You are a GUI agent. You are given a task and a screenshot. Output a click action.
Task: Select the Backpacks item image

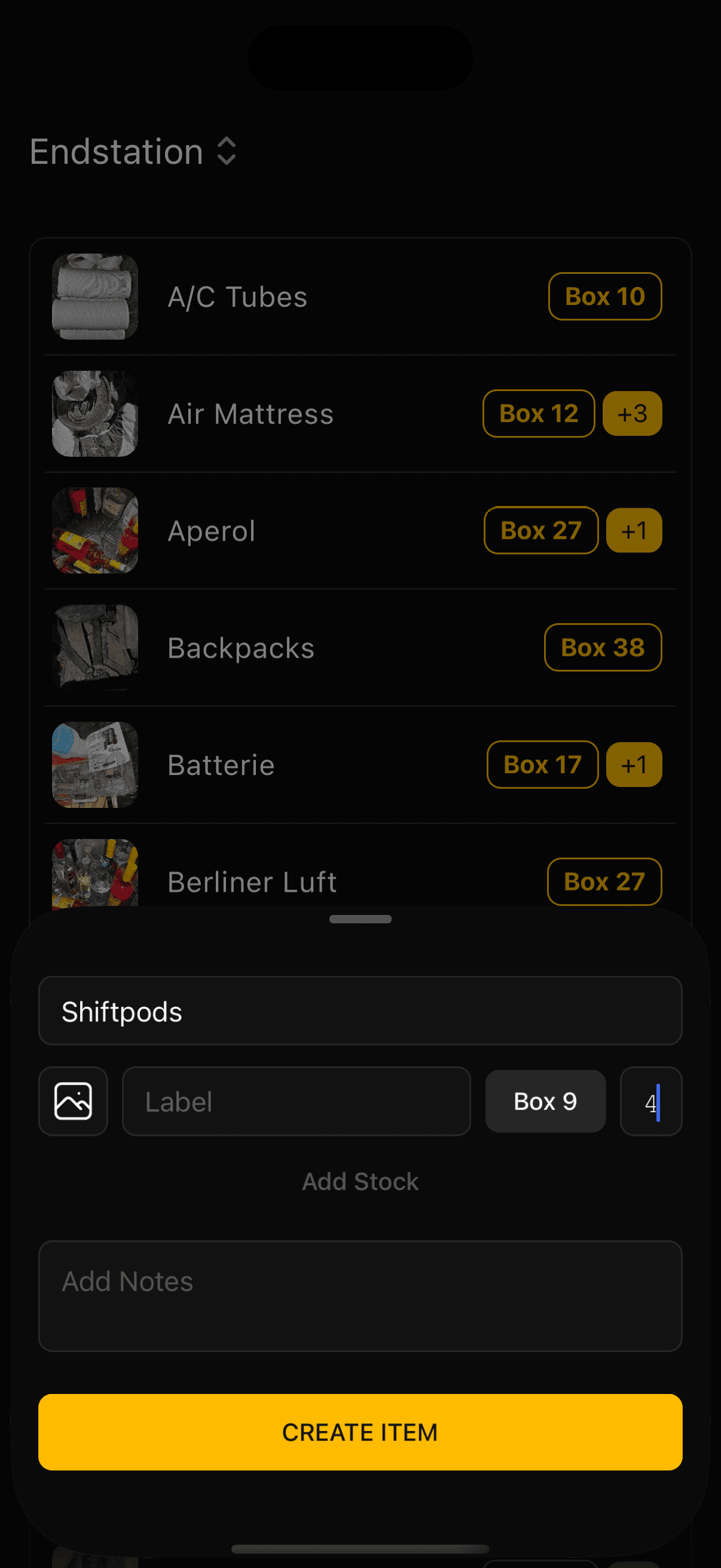(x=94, y=647)
